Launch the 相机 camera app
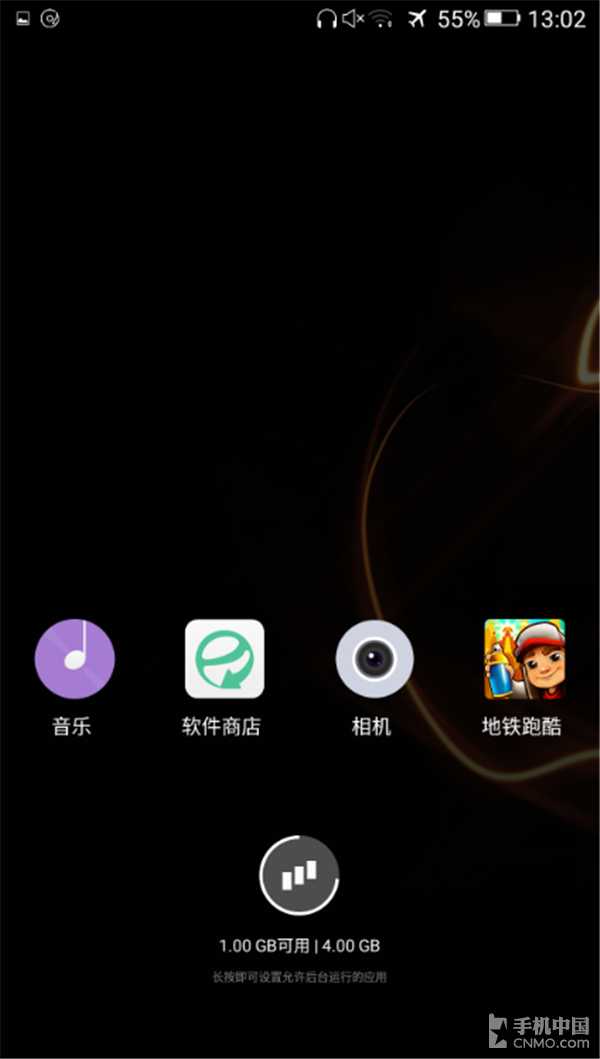 374,659
